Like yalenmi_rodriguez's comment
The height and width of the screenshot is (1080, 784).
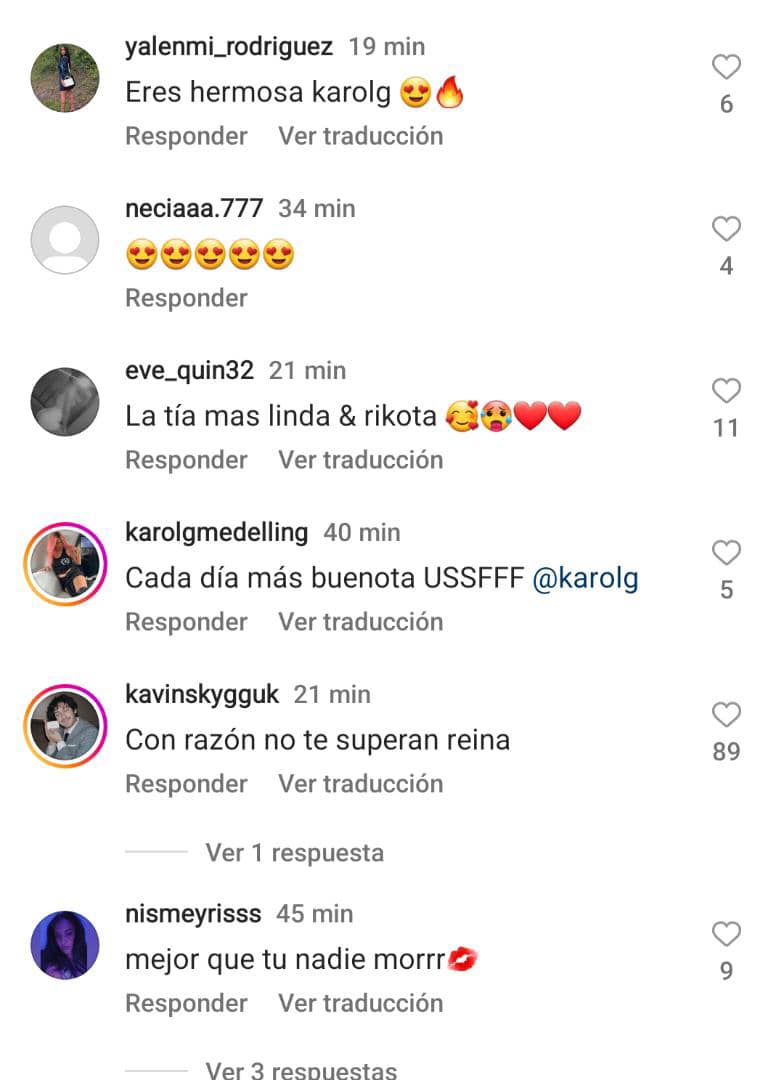726,68
